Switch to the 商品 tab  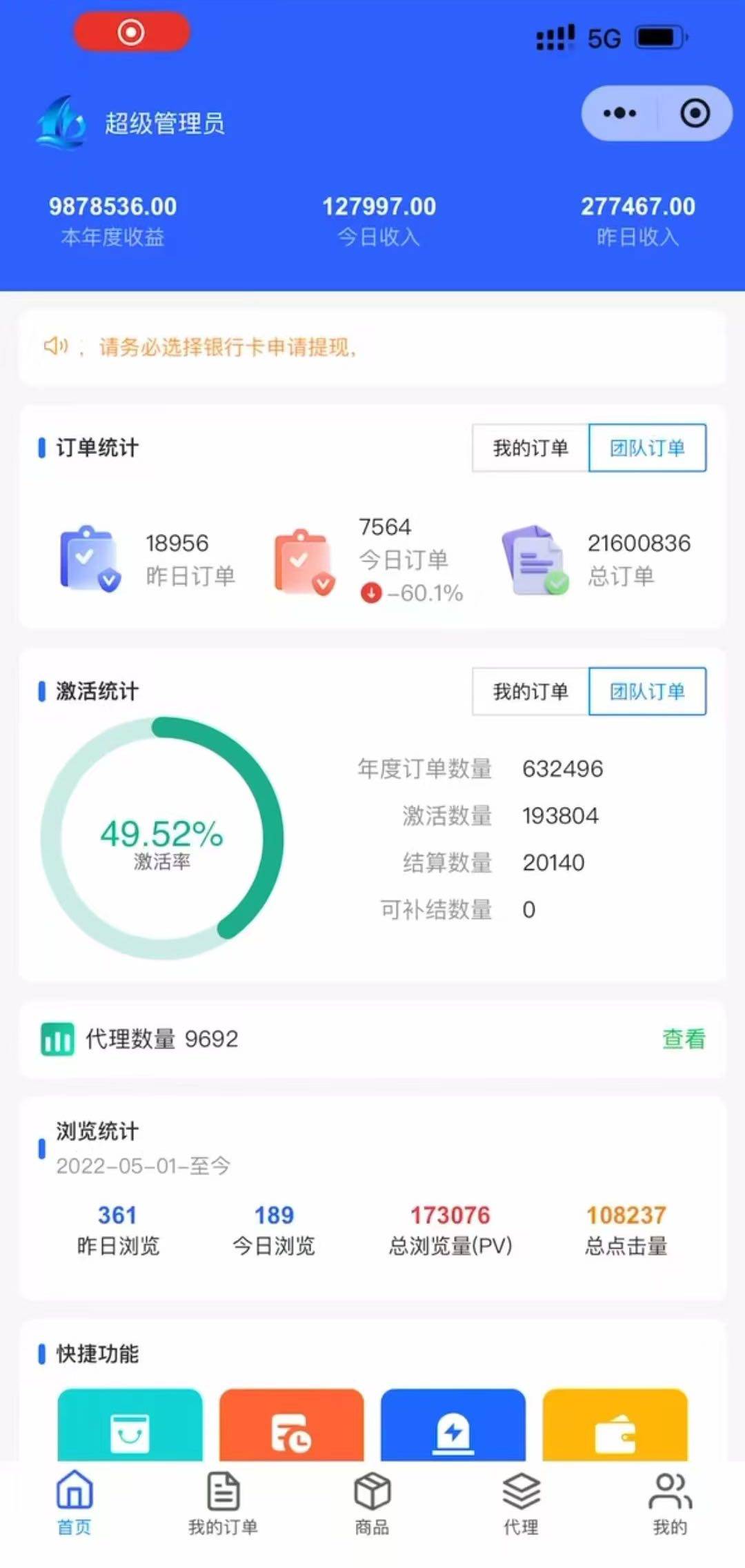click(x=372, y=1502)
